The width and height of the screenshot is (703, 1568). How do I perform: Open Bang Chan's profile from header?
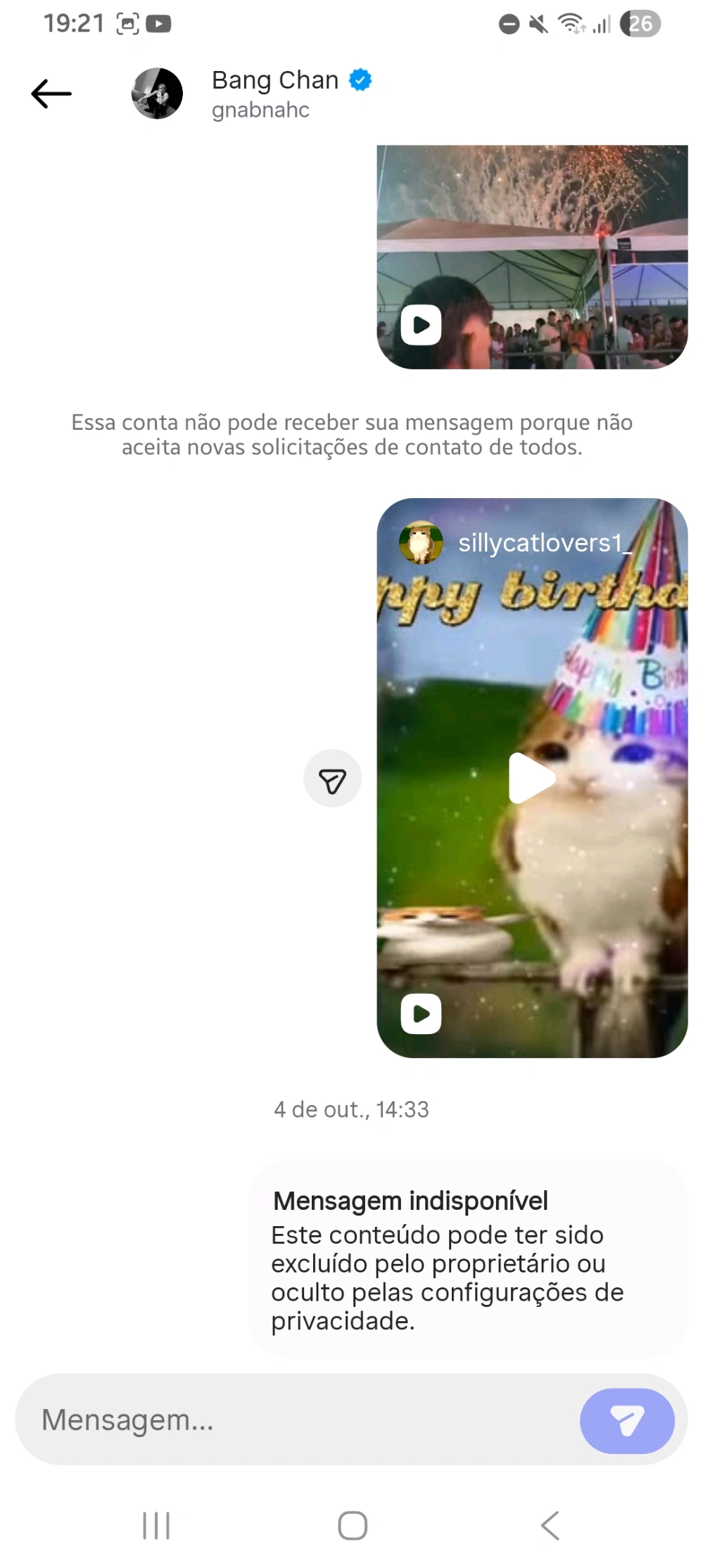click(275, 93)
